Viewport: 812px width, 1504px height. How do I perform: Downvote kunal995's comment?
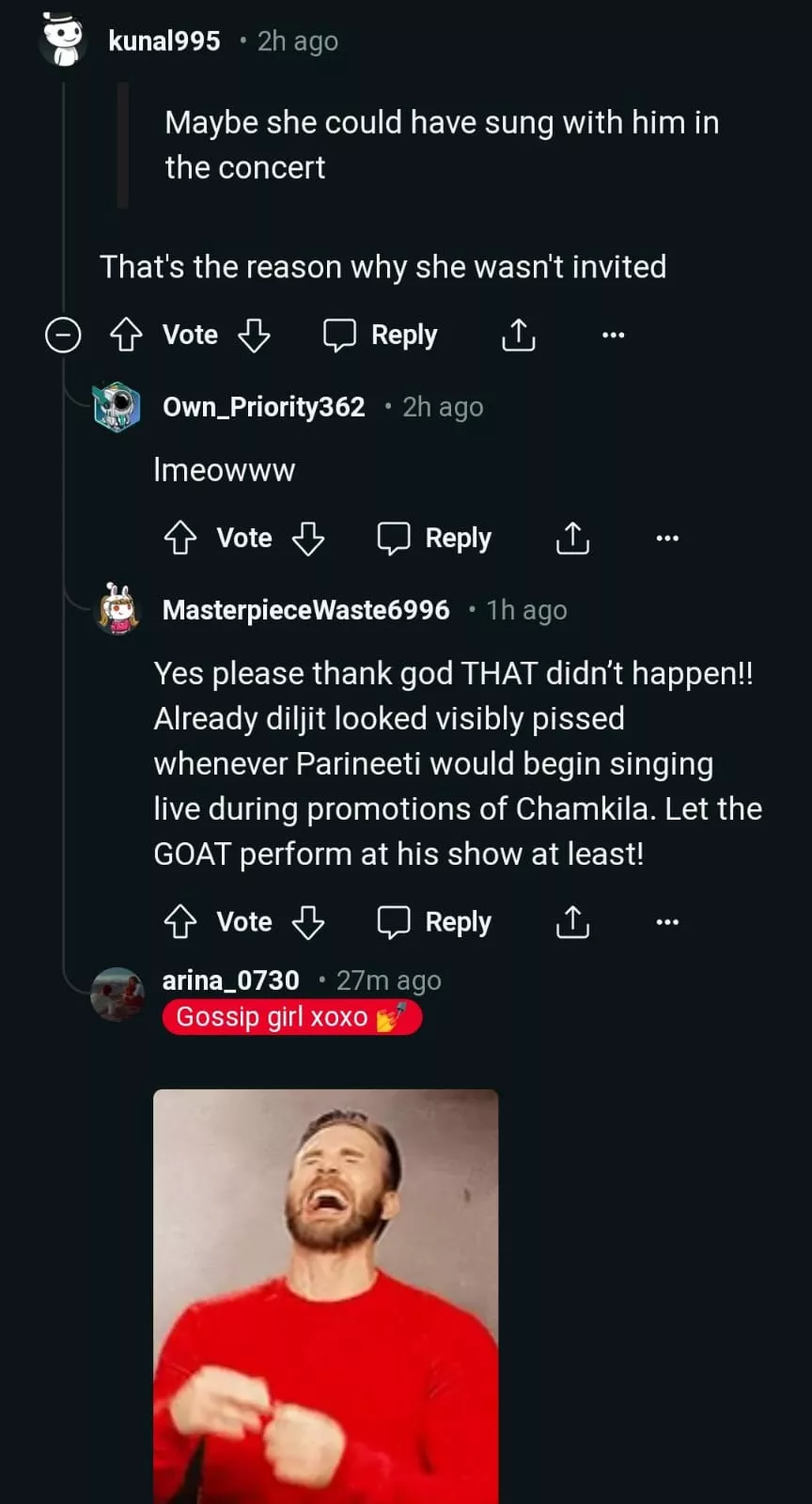click(x=254, y=335)
